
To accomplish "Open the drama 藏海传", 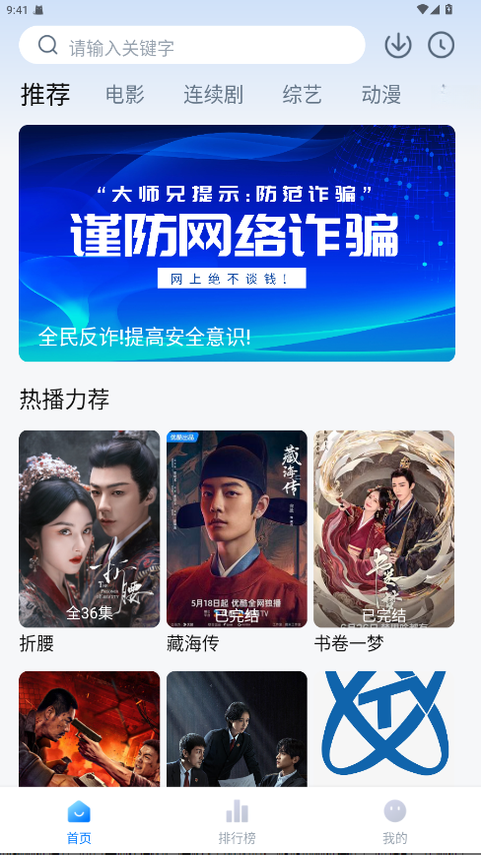I will pyautogui.click(x=237, y=542).
